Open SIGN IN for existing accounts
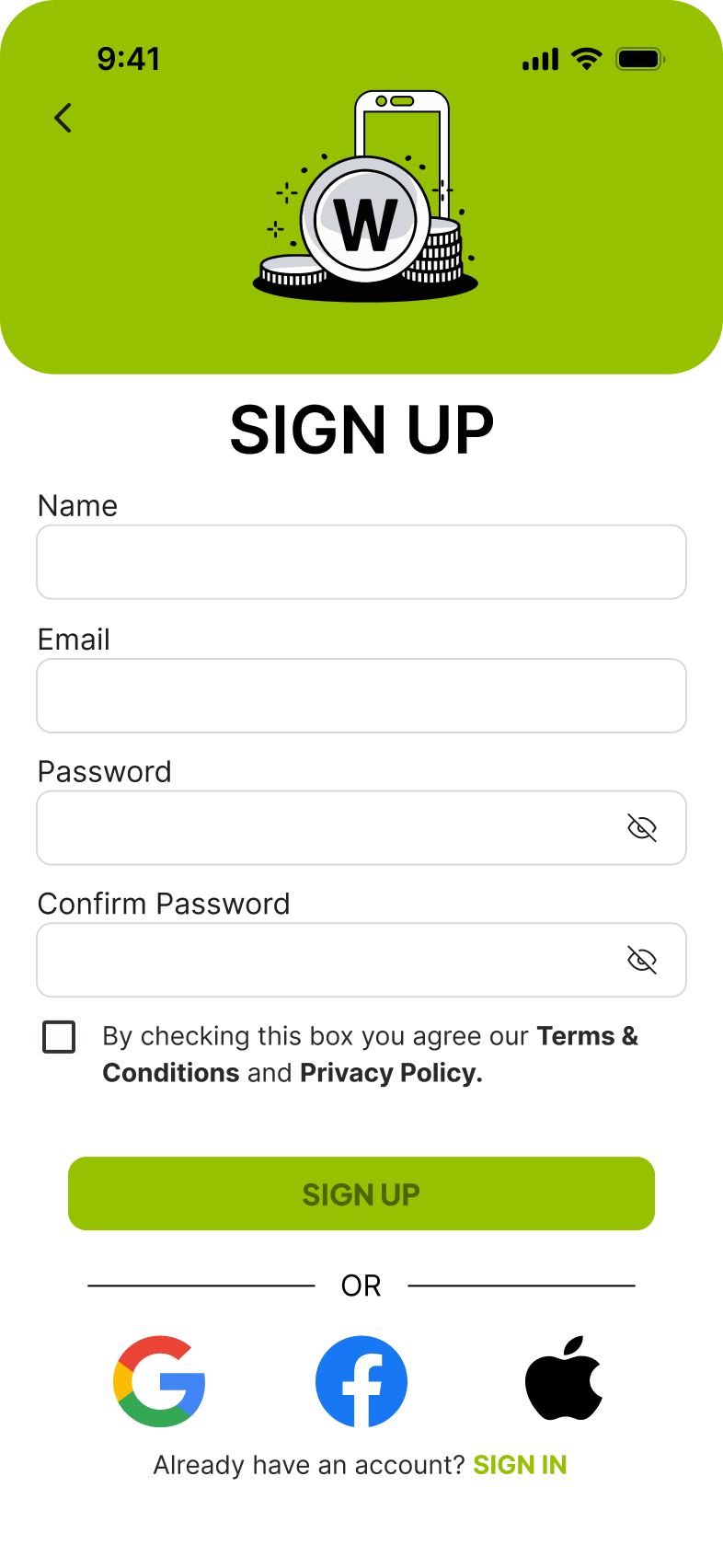The image size is (723, 1568). [520, 1464]
